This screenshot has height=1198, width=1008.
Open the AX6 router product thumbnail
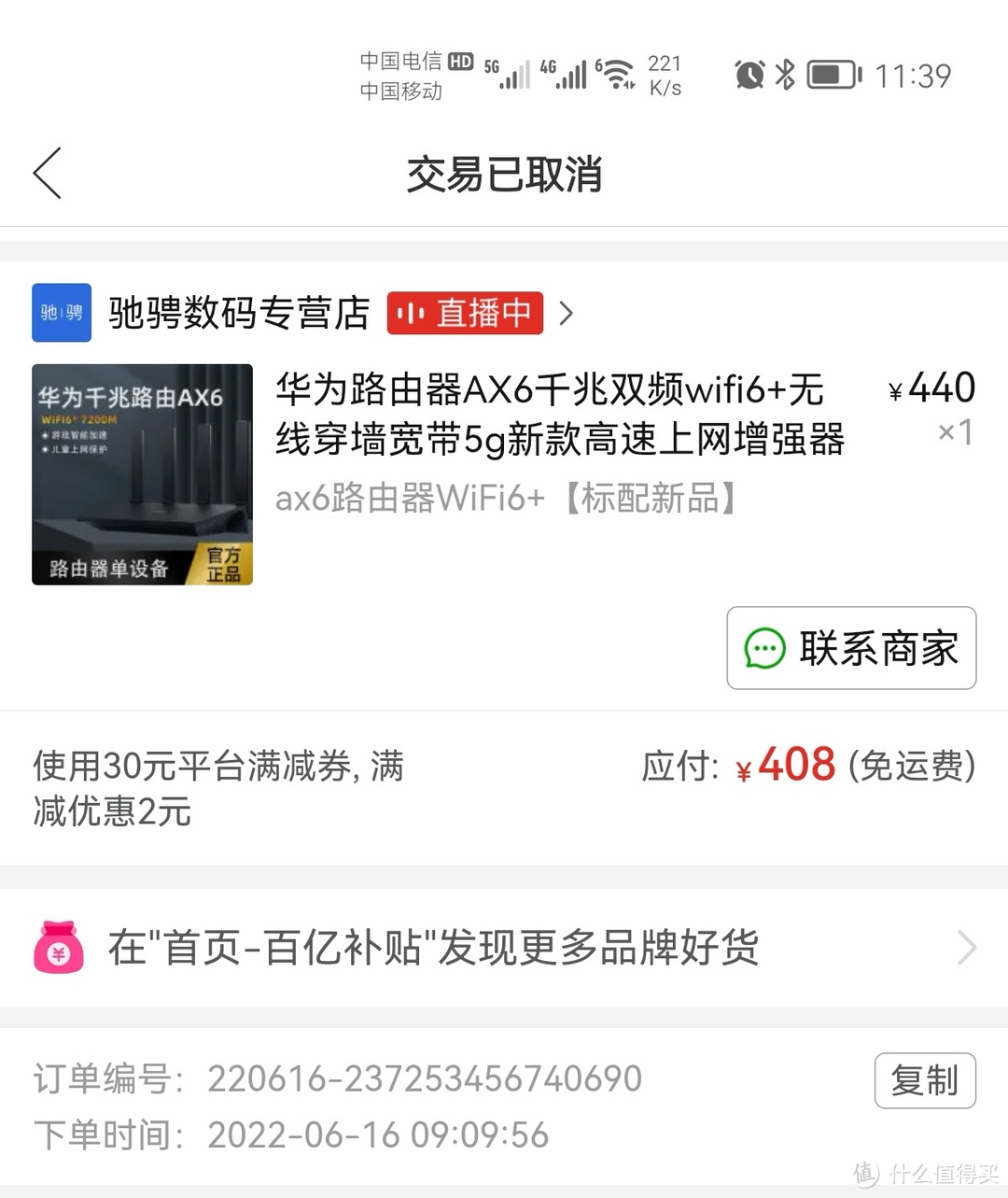[x=142, y=474]
